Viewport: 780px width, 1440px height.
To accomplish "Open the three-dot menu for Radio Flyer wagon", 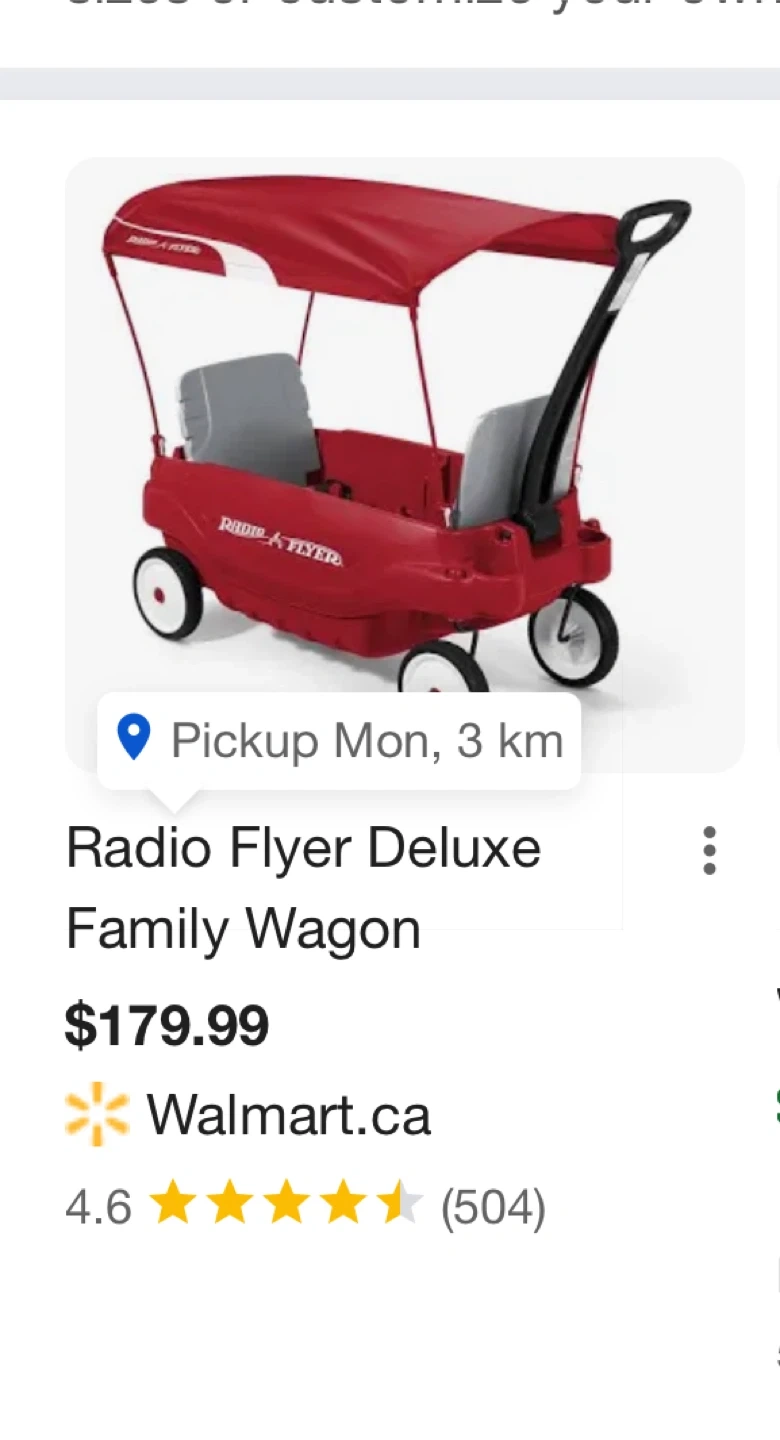I will tap(709, 851).
